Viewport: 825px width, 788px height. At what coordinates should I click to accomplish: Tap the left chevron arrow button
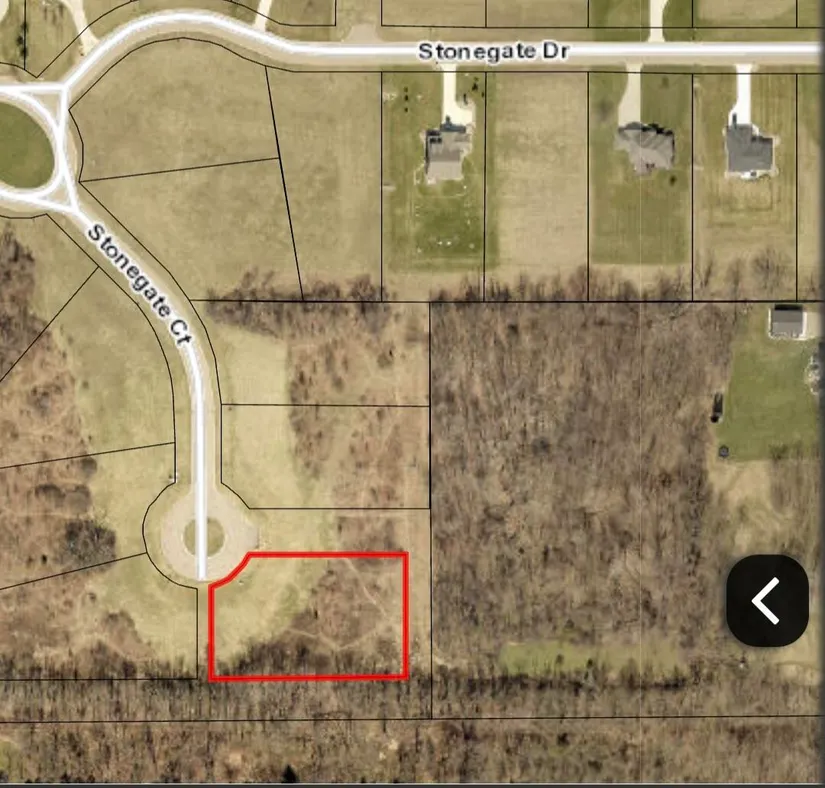pos(767,601)
